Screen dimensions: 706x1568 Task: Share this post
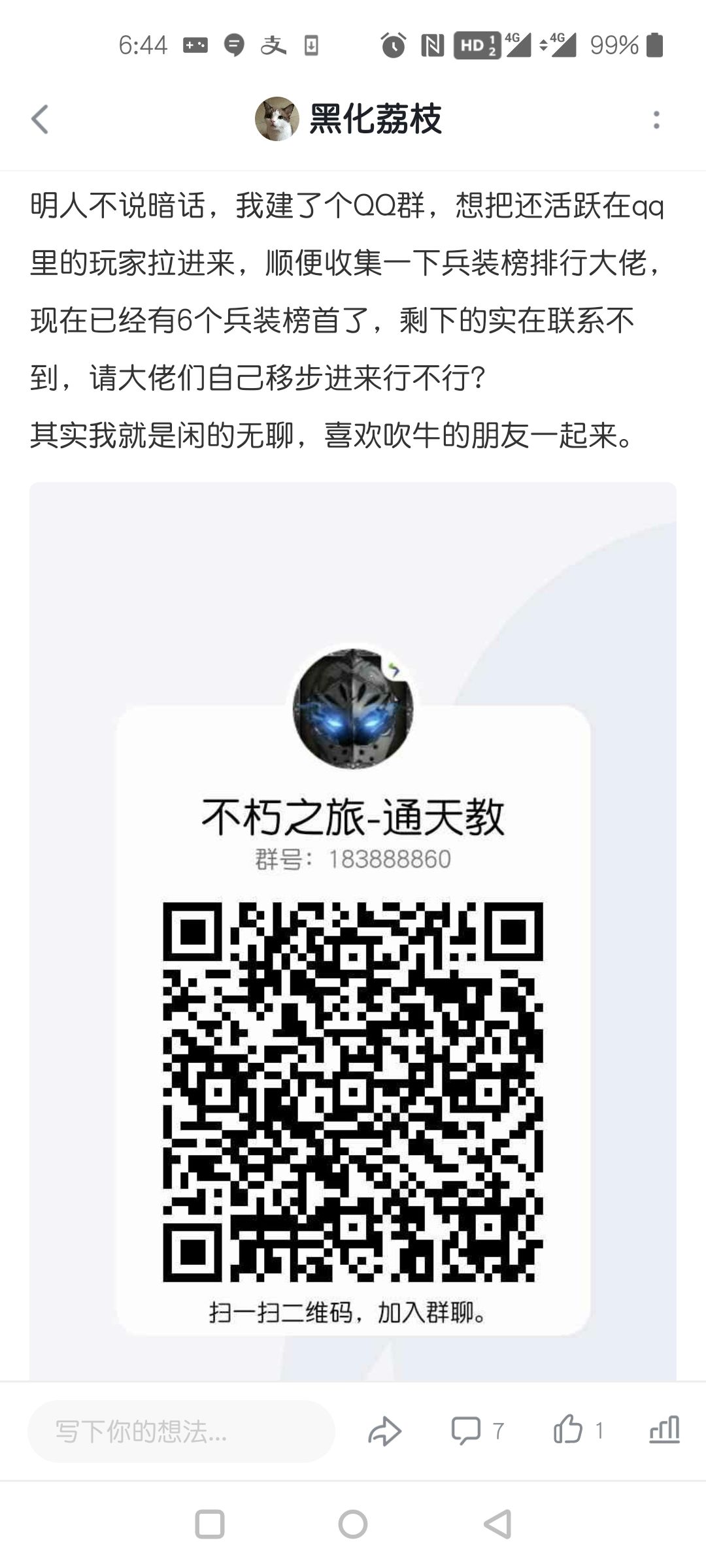coord(384,1431)
